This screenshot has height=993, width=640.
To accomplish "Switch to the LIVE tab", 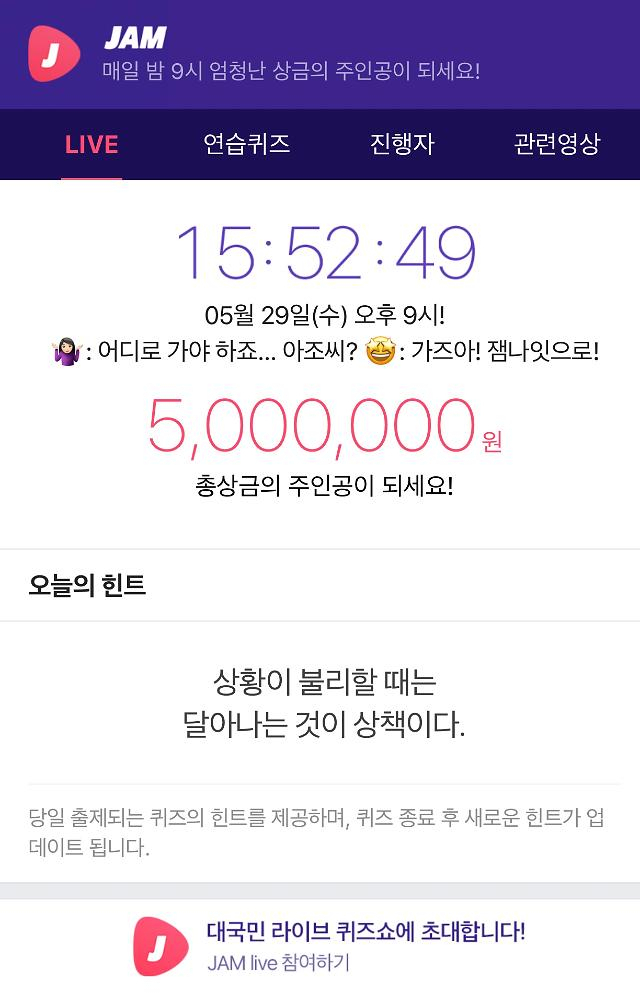I will point(92,145).
